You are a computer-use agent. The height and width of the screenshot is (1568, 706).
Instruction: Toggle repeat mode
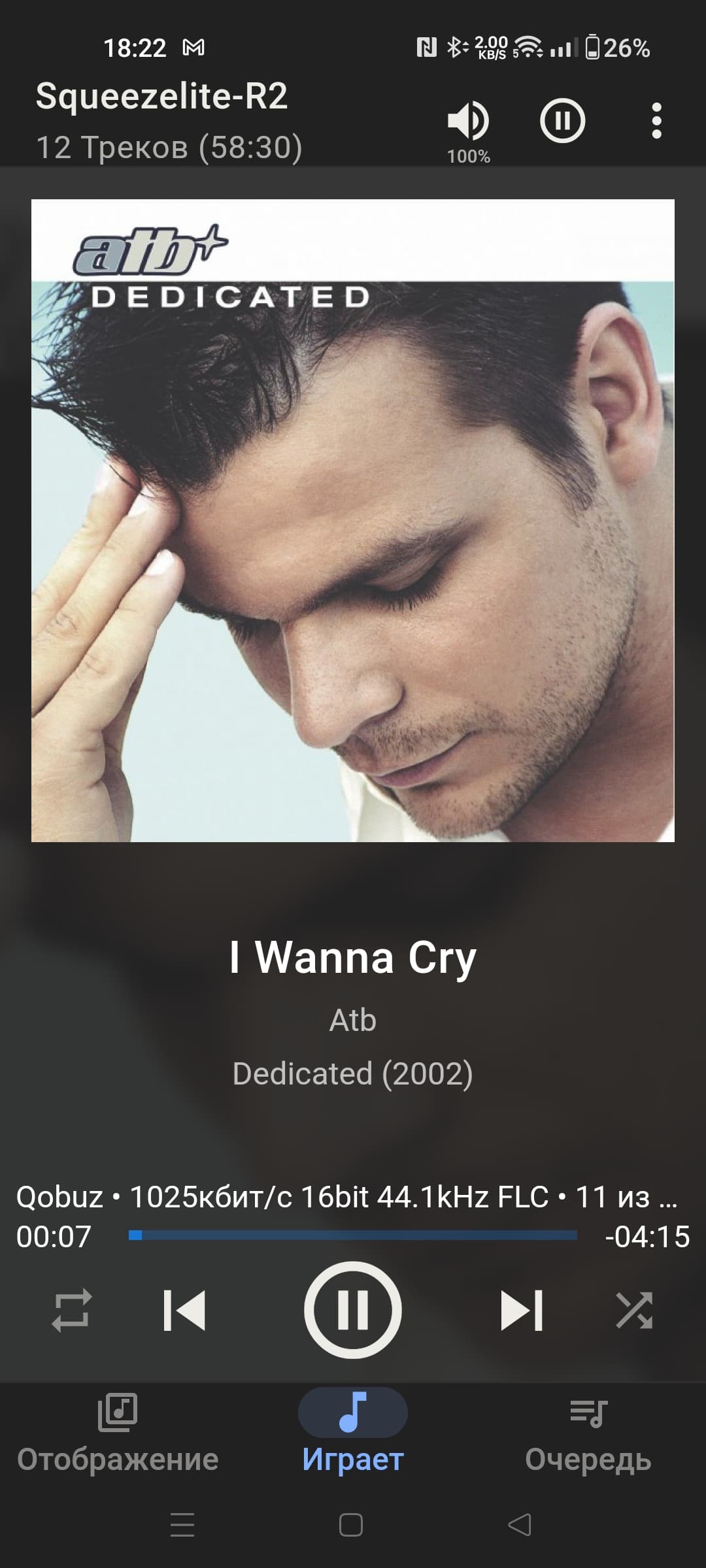71,1311
